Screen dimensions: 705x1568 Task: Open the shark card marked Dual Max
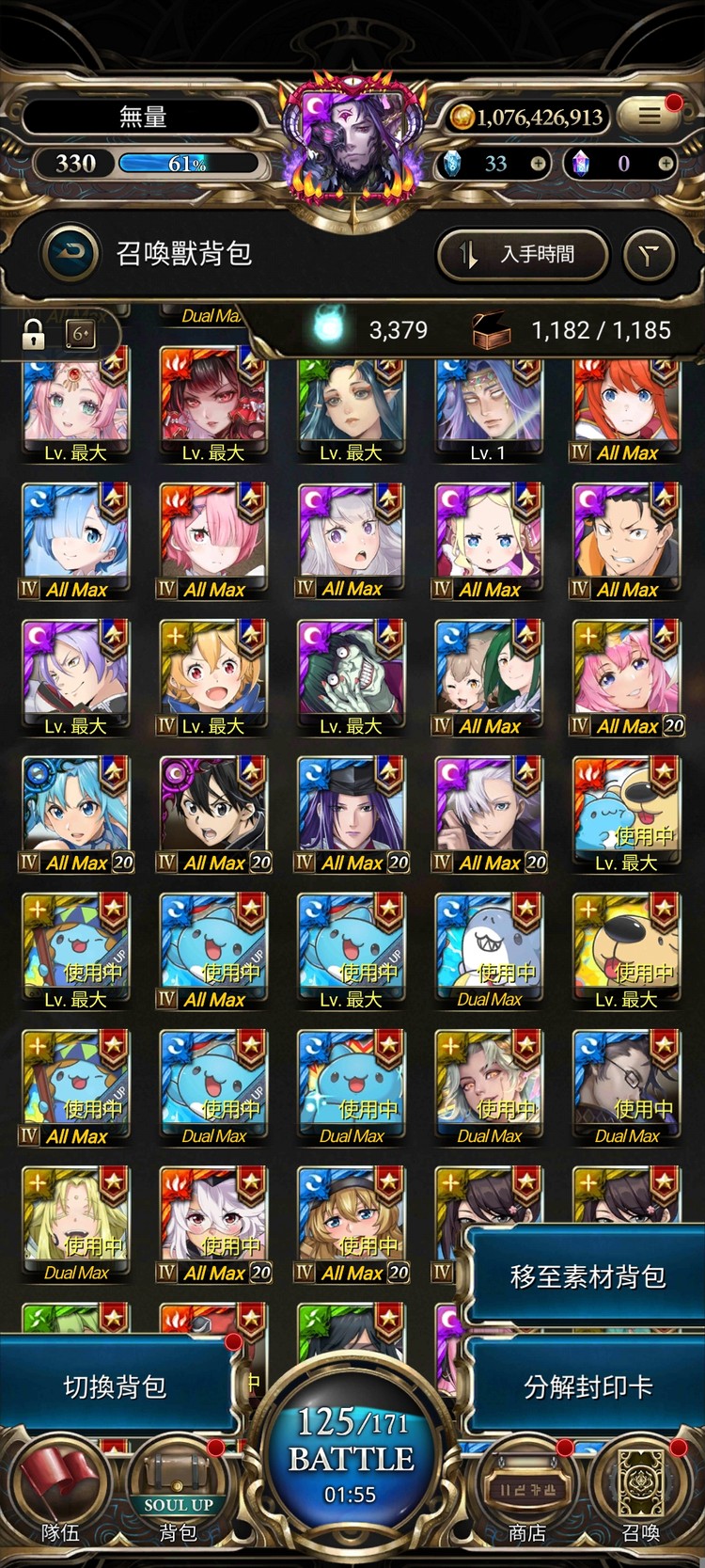point(488,950)
